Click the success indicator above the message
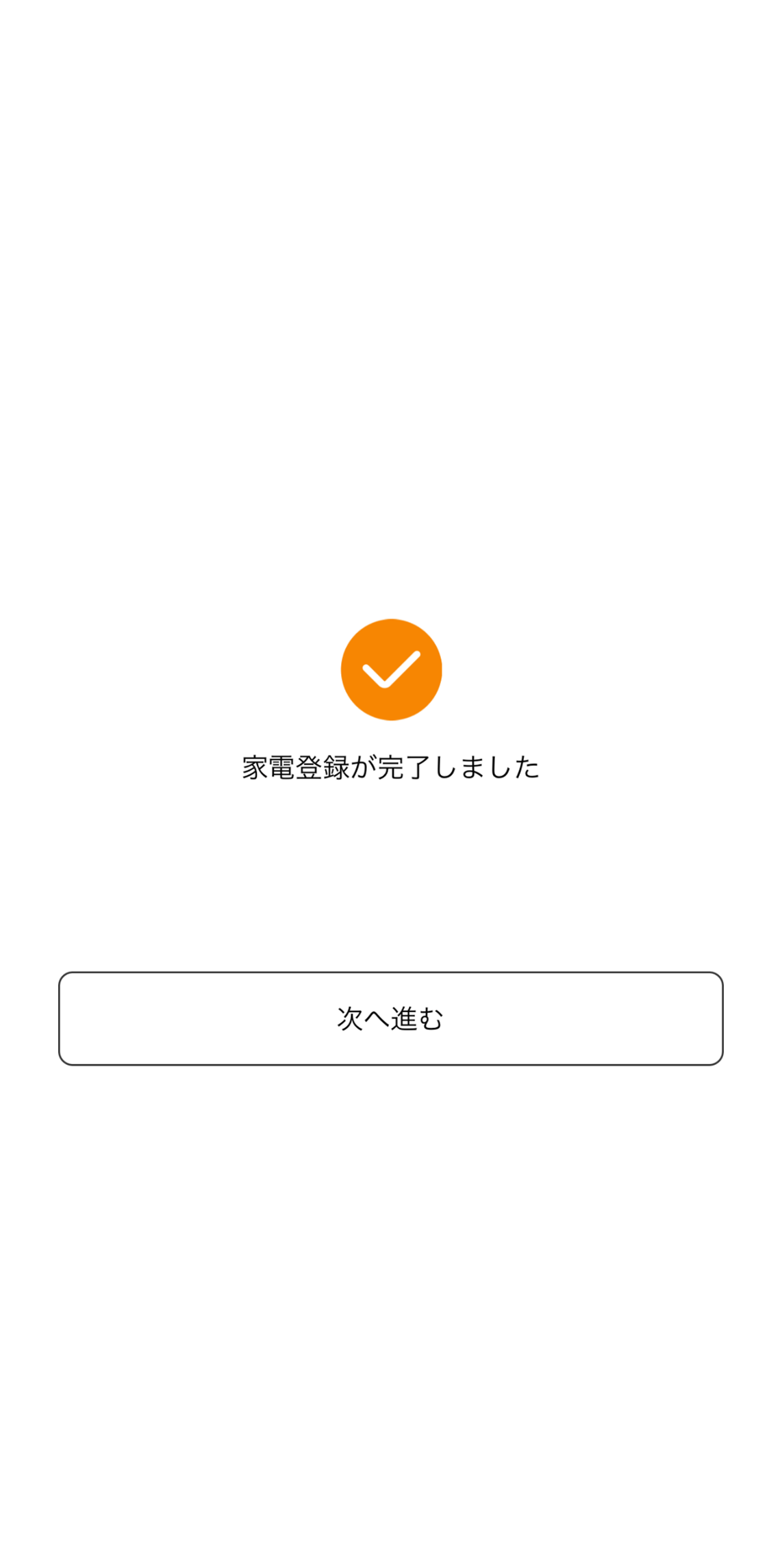The image size is (782, 1568). coord(391,669)
